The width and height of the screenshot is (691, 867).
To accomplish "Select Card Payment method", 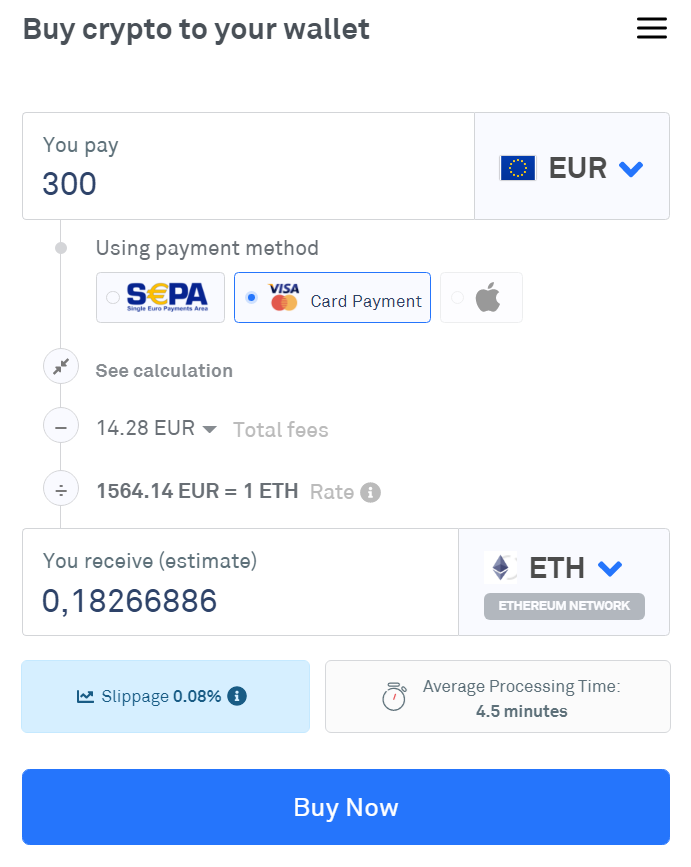I will point(332,298).
